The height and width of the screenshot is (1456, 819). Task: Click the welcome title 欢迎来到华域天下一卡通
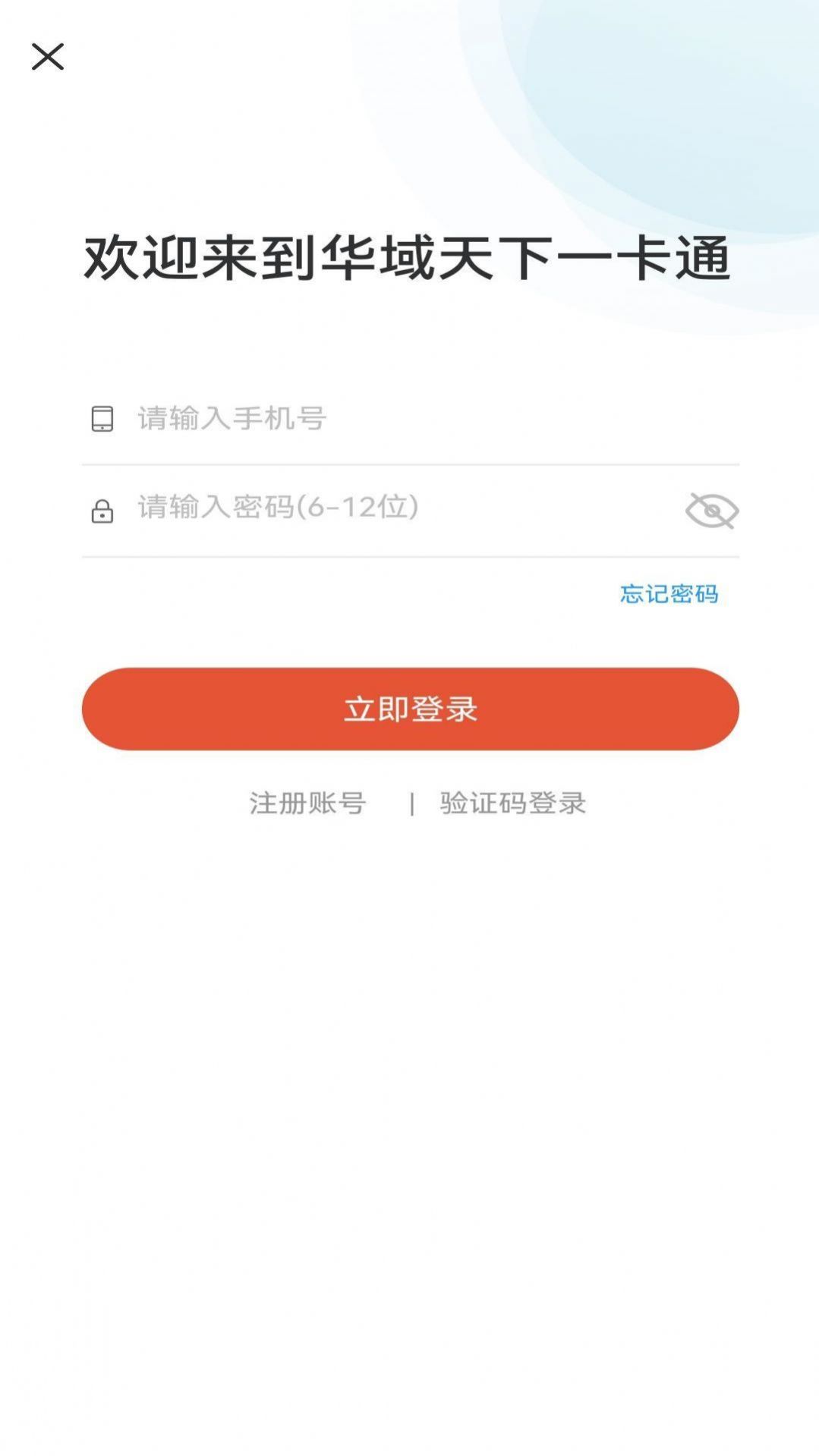pyautogui.click(x=409, y=256)
